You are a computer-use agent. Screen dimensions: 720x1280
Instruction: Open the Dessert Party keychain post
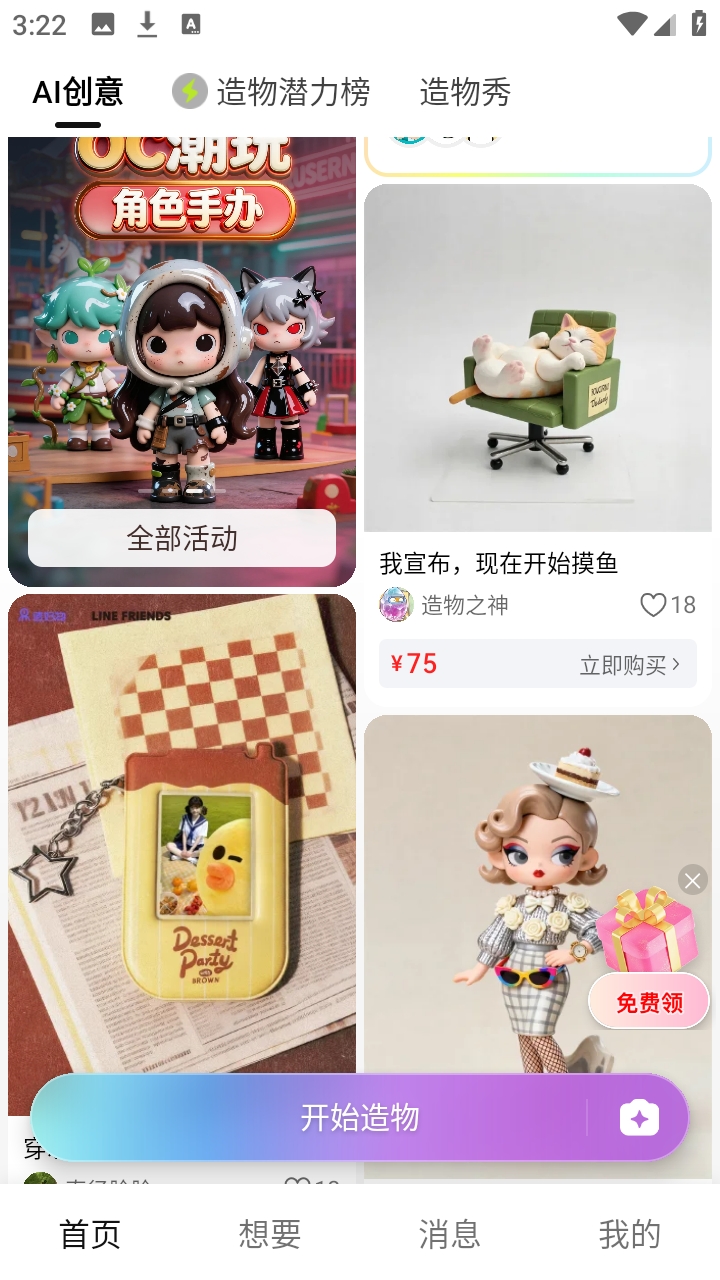tap(182, 850)
